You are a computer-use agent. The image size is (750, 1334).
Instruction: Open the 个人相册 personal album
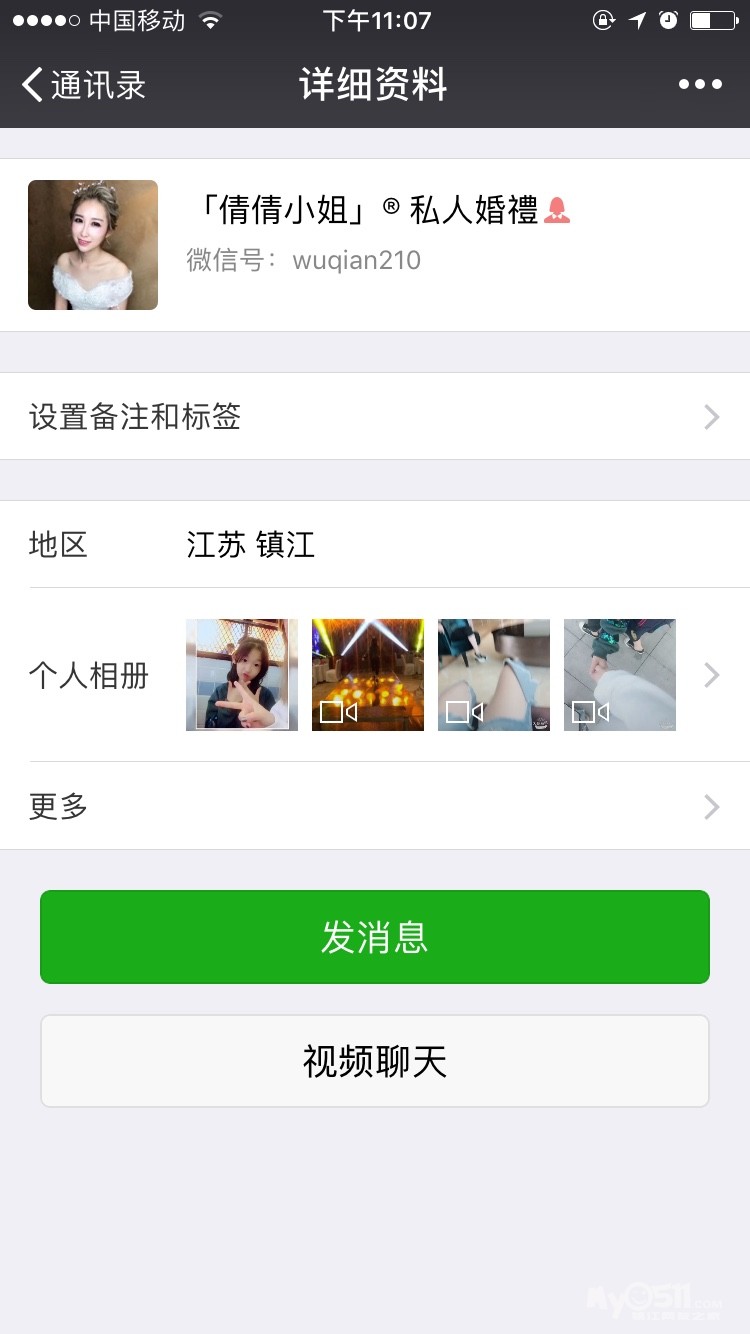375,675
